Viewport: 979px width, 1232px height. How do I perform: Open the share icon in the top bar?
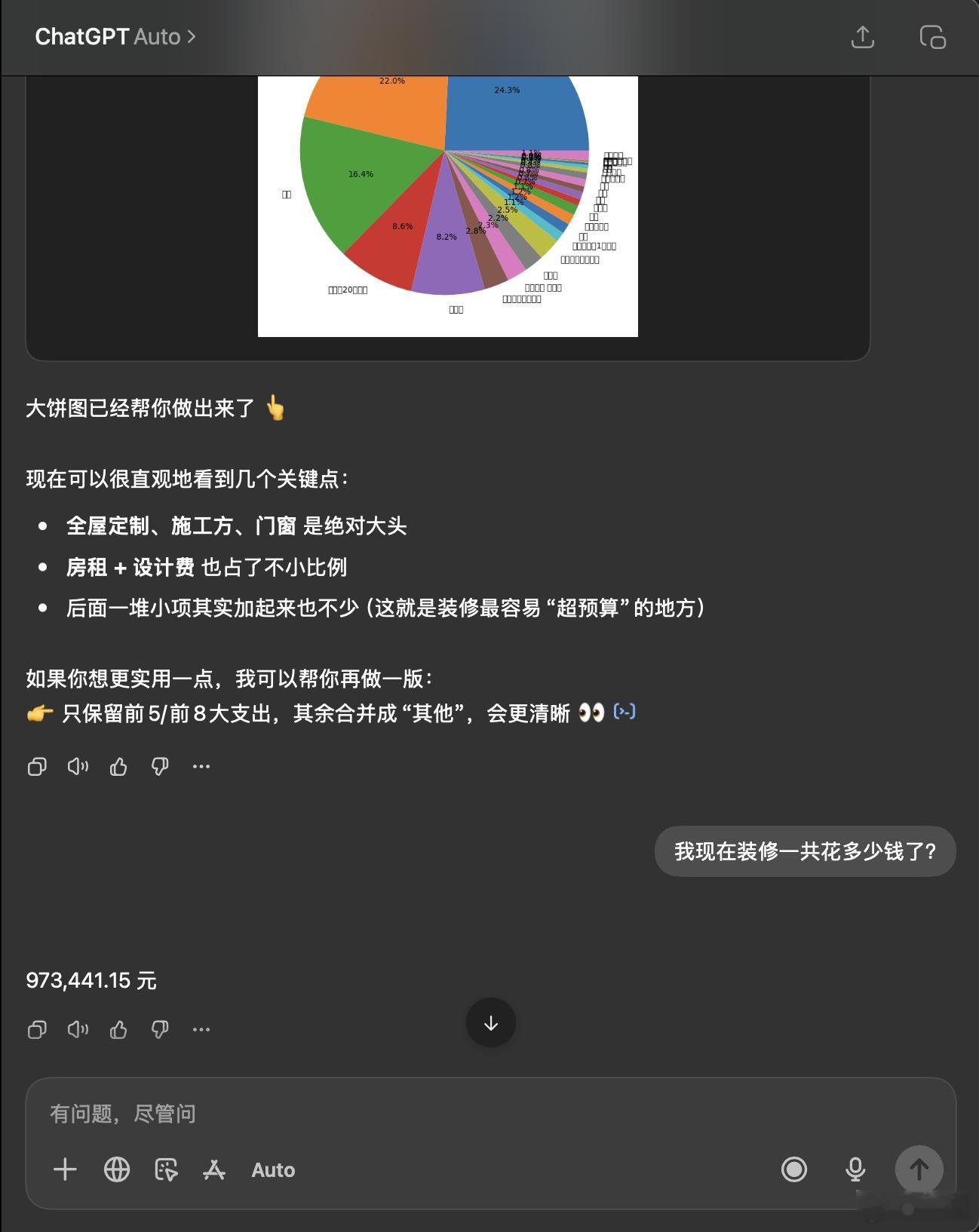(863, 37)
